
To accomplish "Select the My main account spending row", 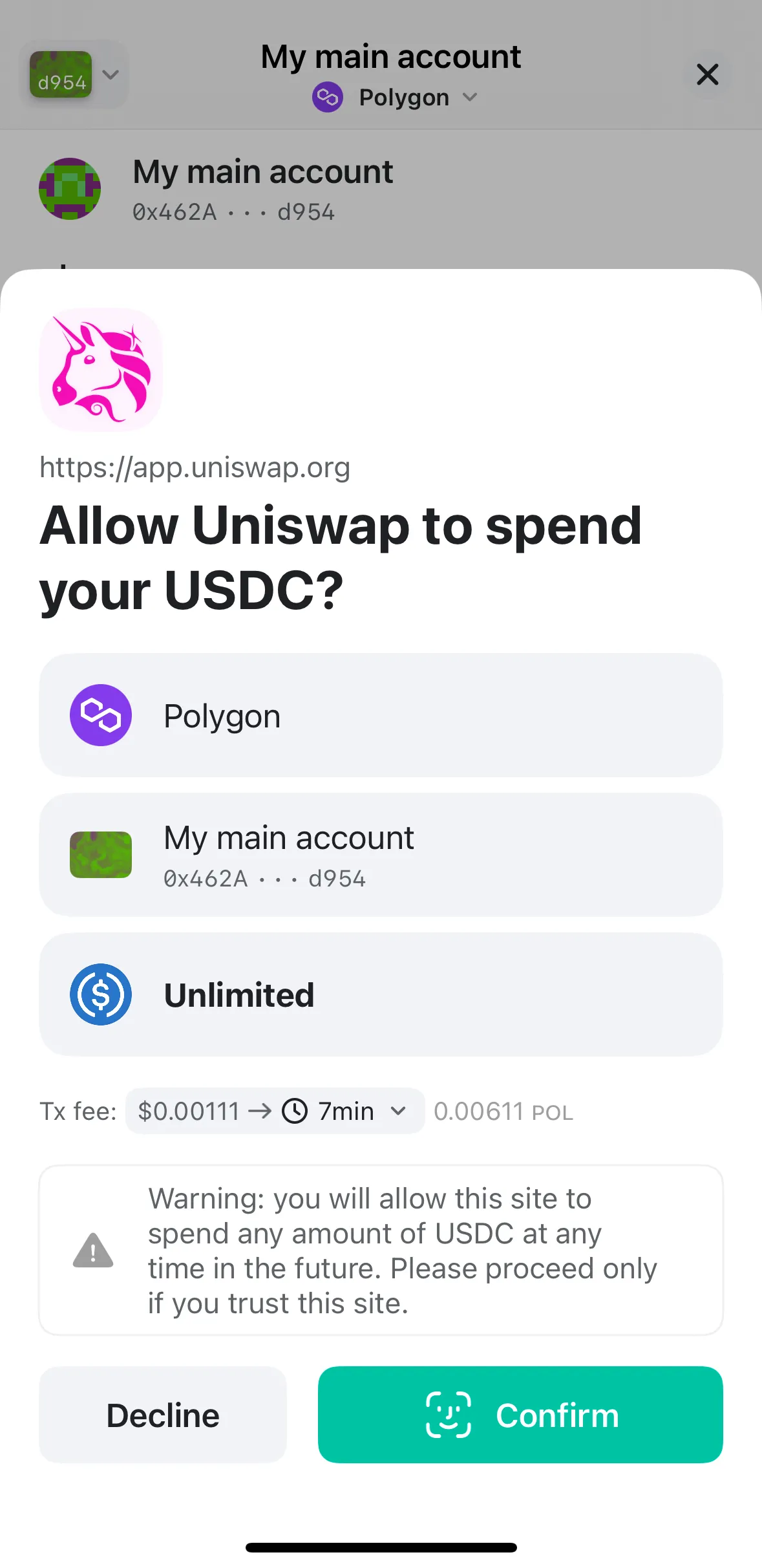I will (381, 855).
